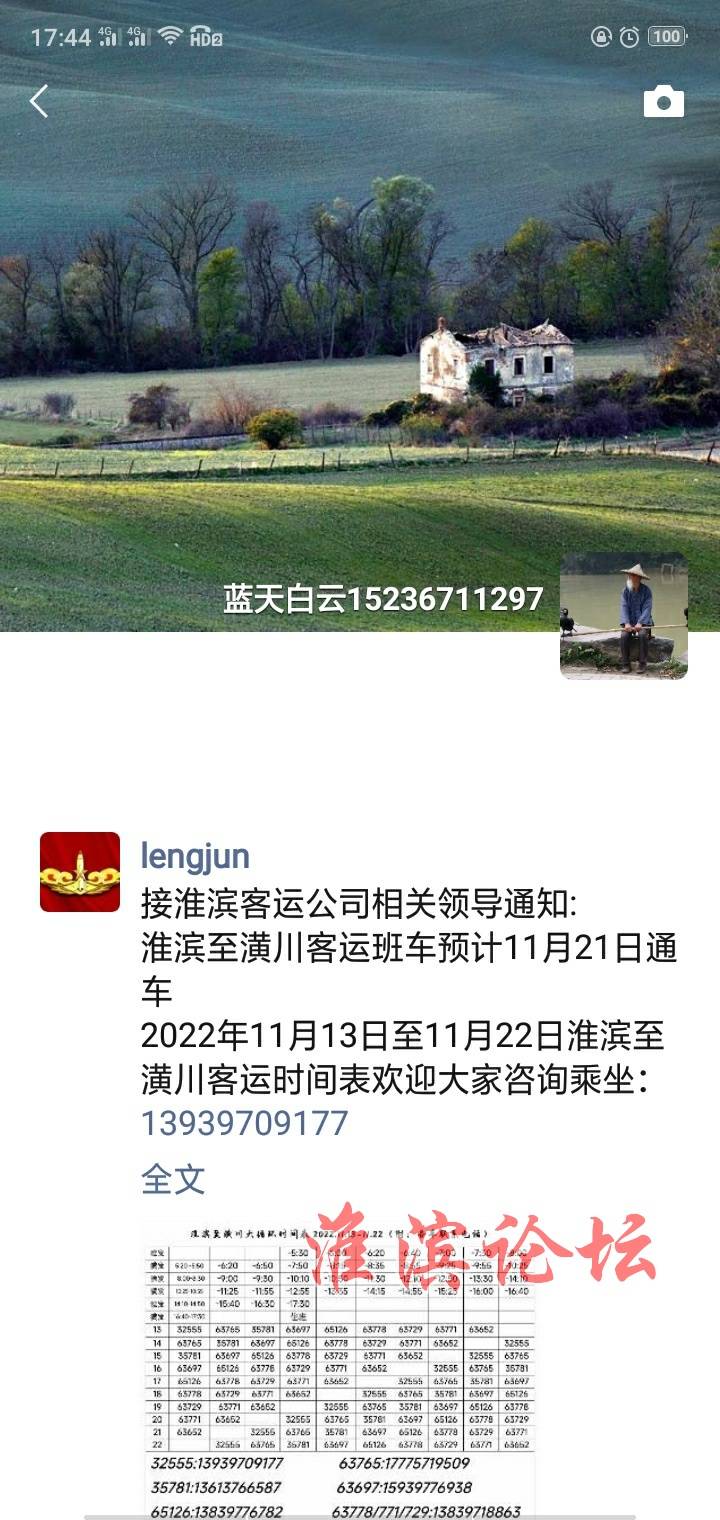The width and height of the screenshot is (720, 1520).
Task: Open the fisherman profile avatar
Action: pyautogui.click(x=623, y=615)
